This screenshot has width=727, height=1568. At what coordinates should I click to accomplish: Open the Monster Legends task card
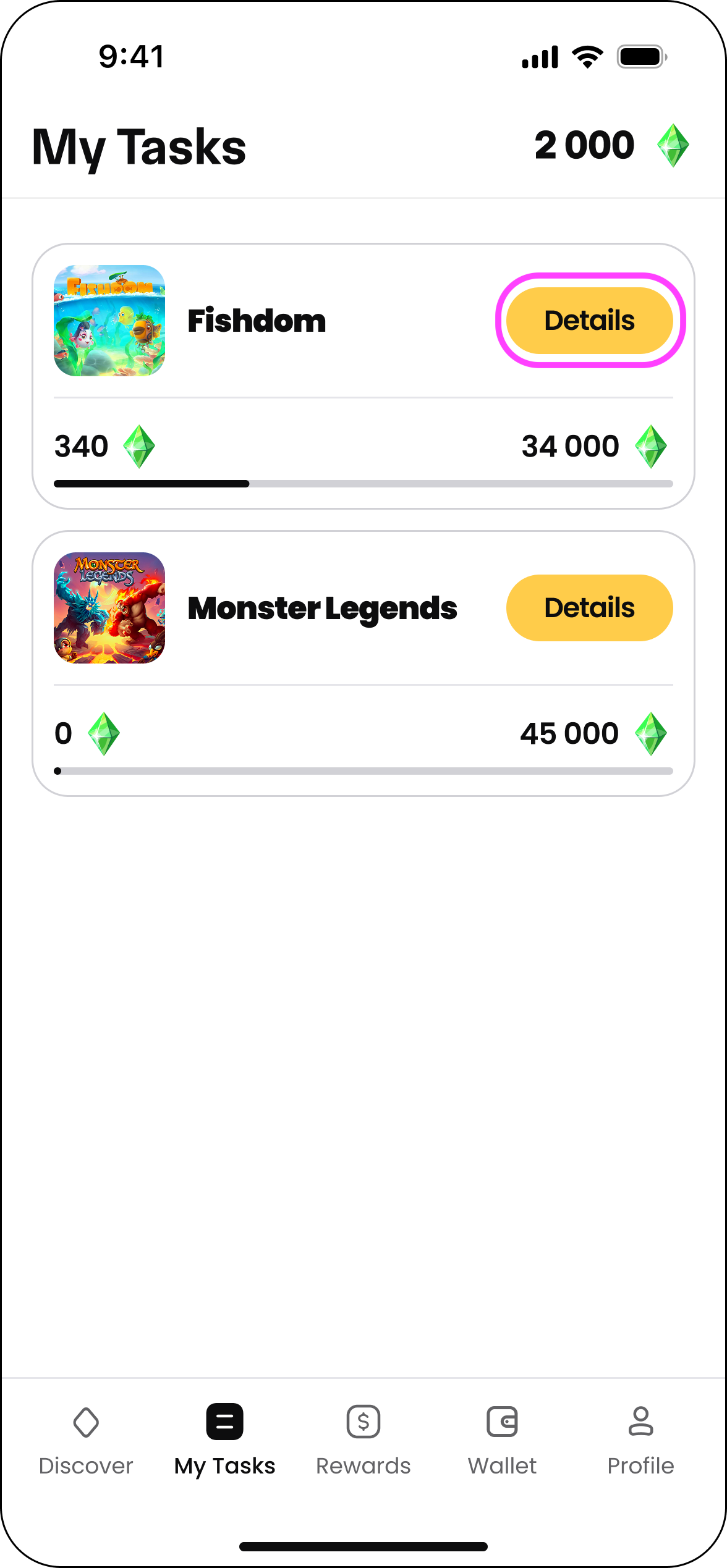321,609
